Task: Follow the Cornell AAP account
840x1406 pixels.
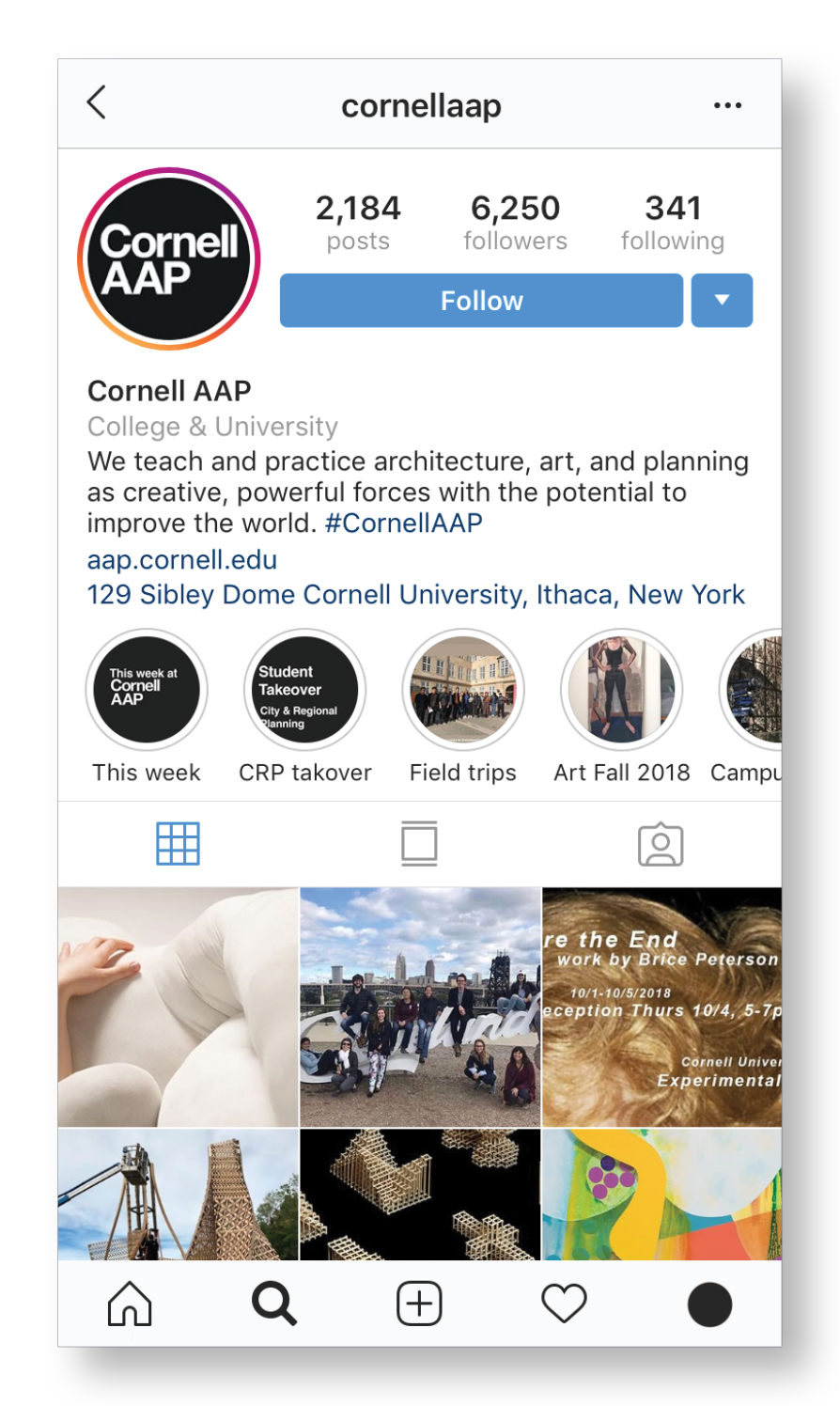Action: pyautogui.click(x=481, y=301)
